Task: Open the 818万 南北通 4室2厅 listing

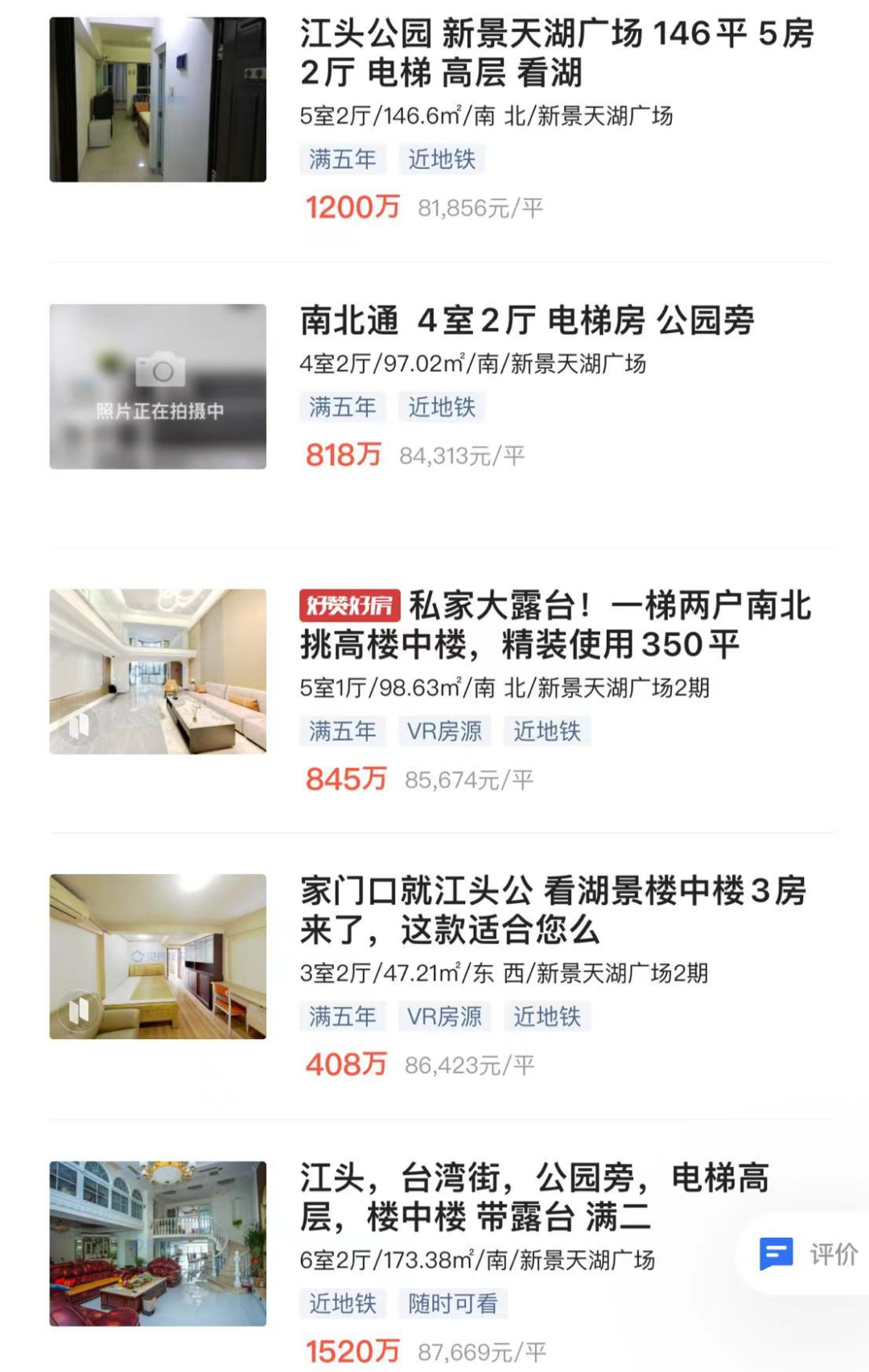Action: tap(526, 321)
